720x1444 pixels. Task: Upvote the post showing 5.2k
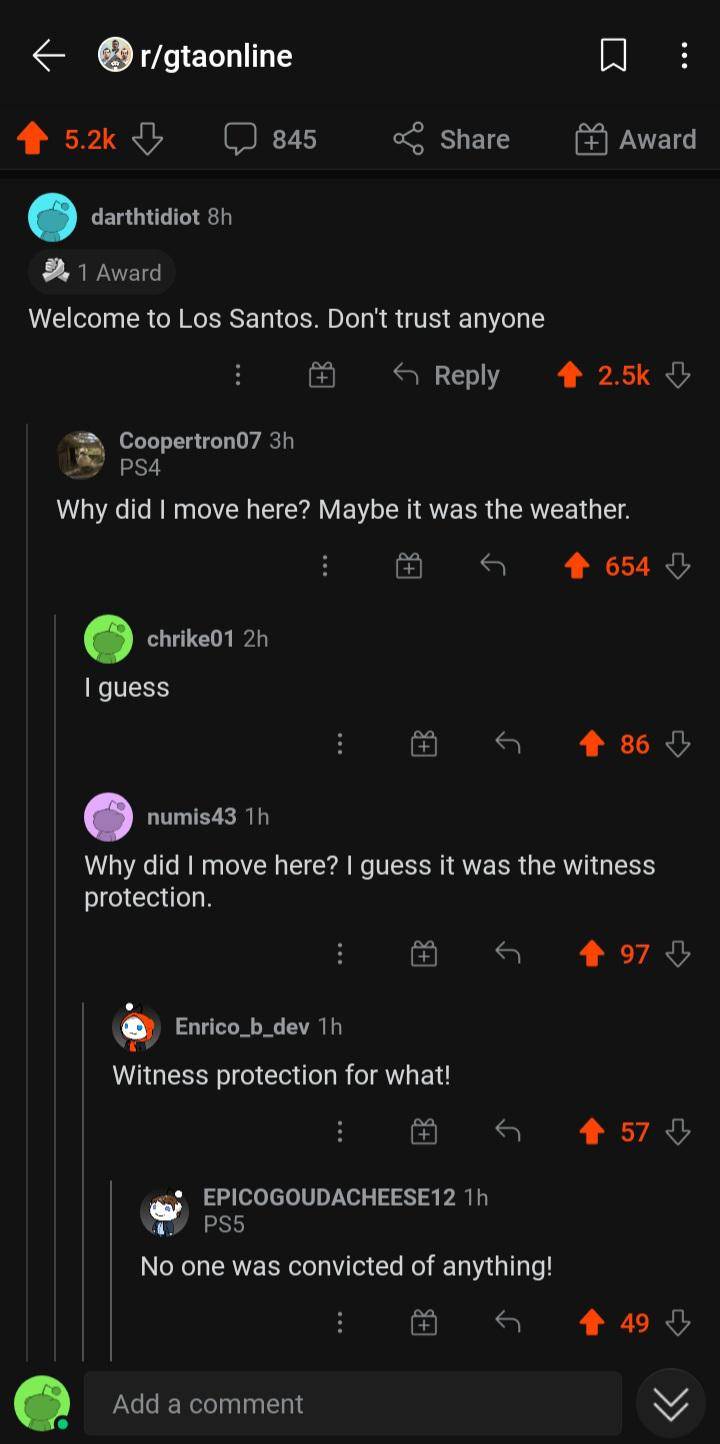point(32,140)
